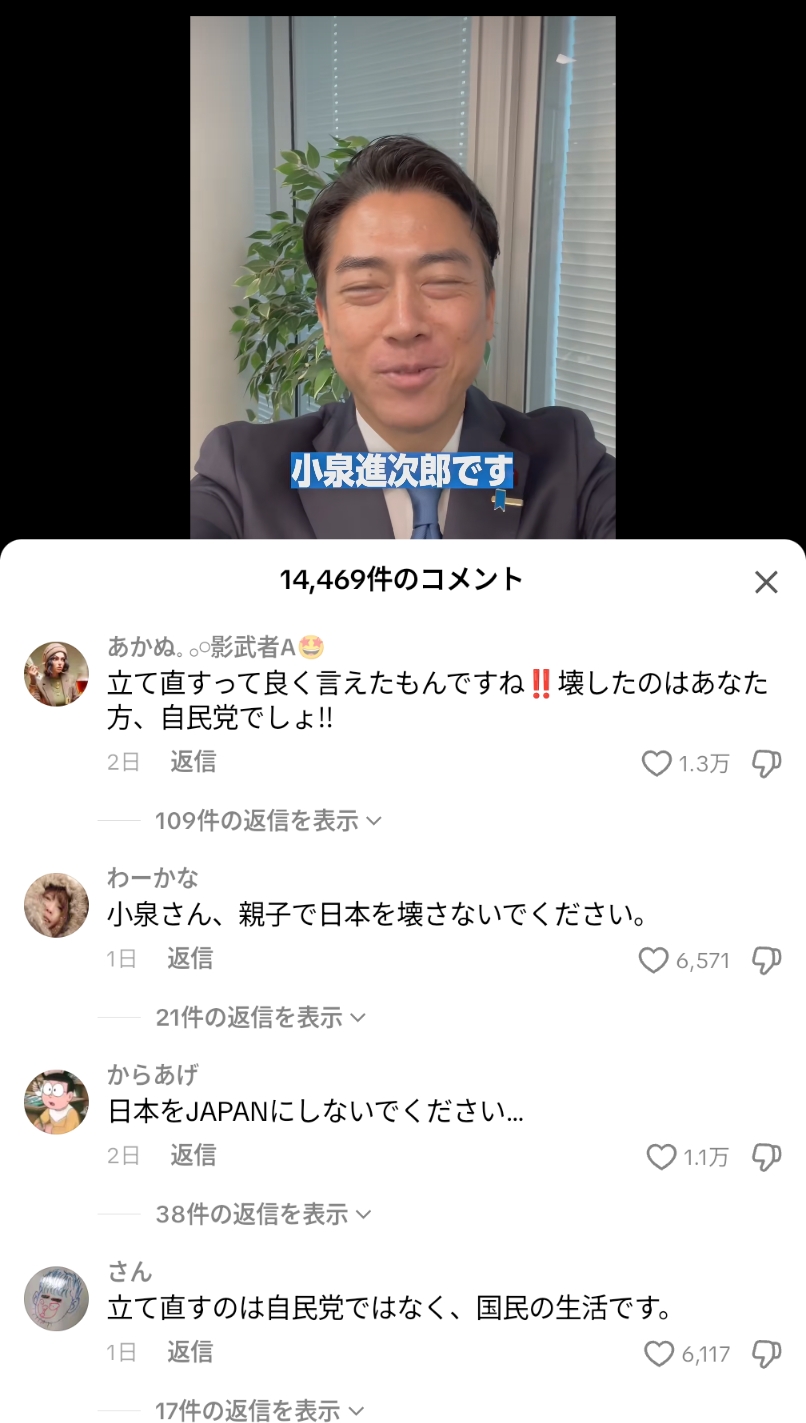Reply to さん's comment
This screenshot has height=1423, width=806.
(x=190, y=1352)
